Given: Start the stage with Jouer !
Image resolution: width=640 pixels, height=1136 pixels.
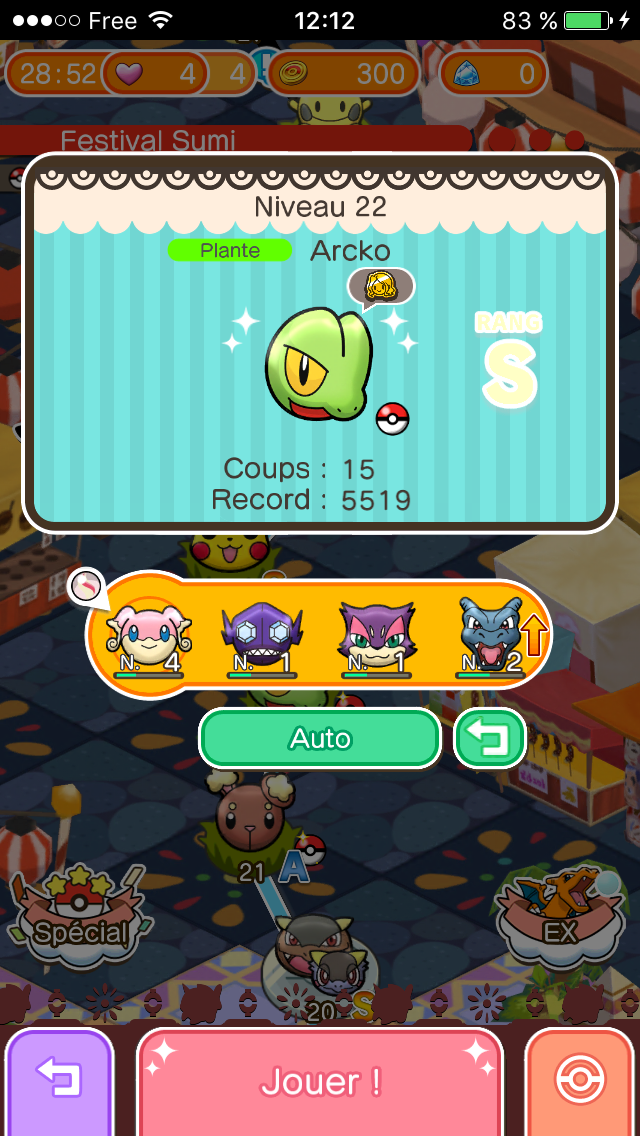Looking at the screenshot, I should click(x=320, y=1083).
